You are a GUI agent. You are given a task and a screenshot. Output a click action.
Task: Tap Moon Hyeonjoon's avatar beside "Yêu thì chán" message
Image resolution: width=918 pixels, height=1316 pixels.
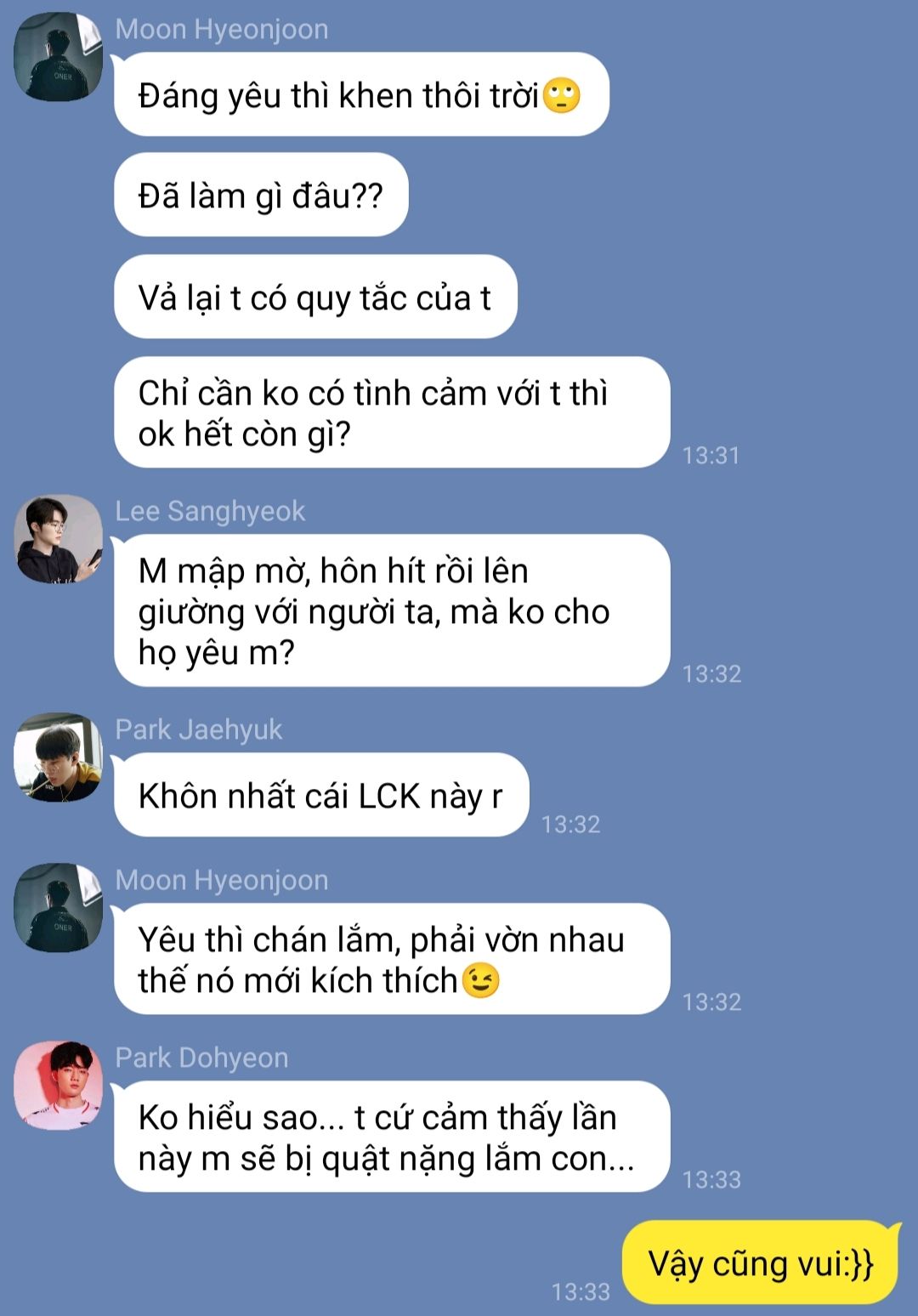coord(58,908)
